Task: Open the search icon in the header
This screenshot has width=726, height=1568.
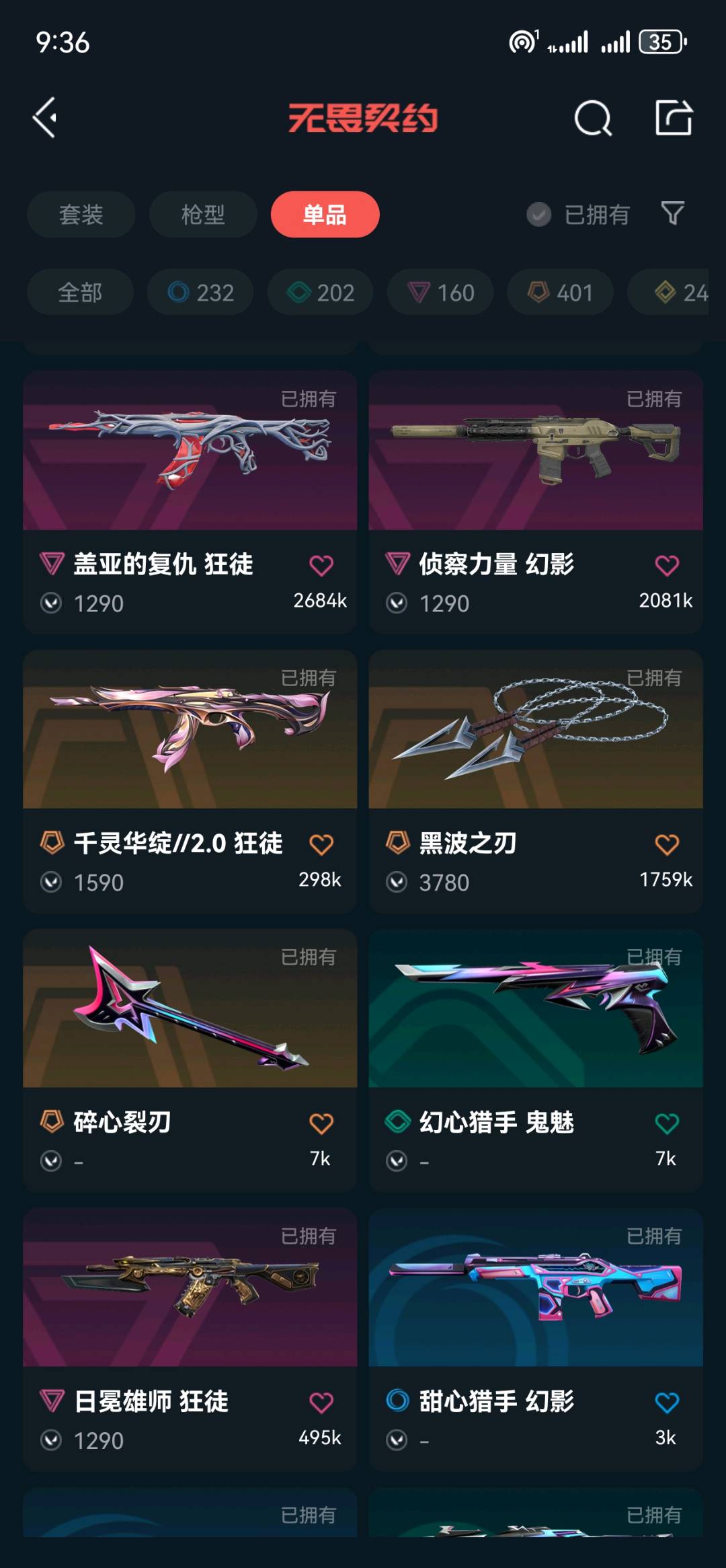Action: 593,118
